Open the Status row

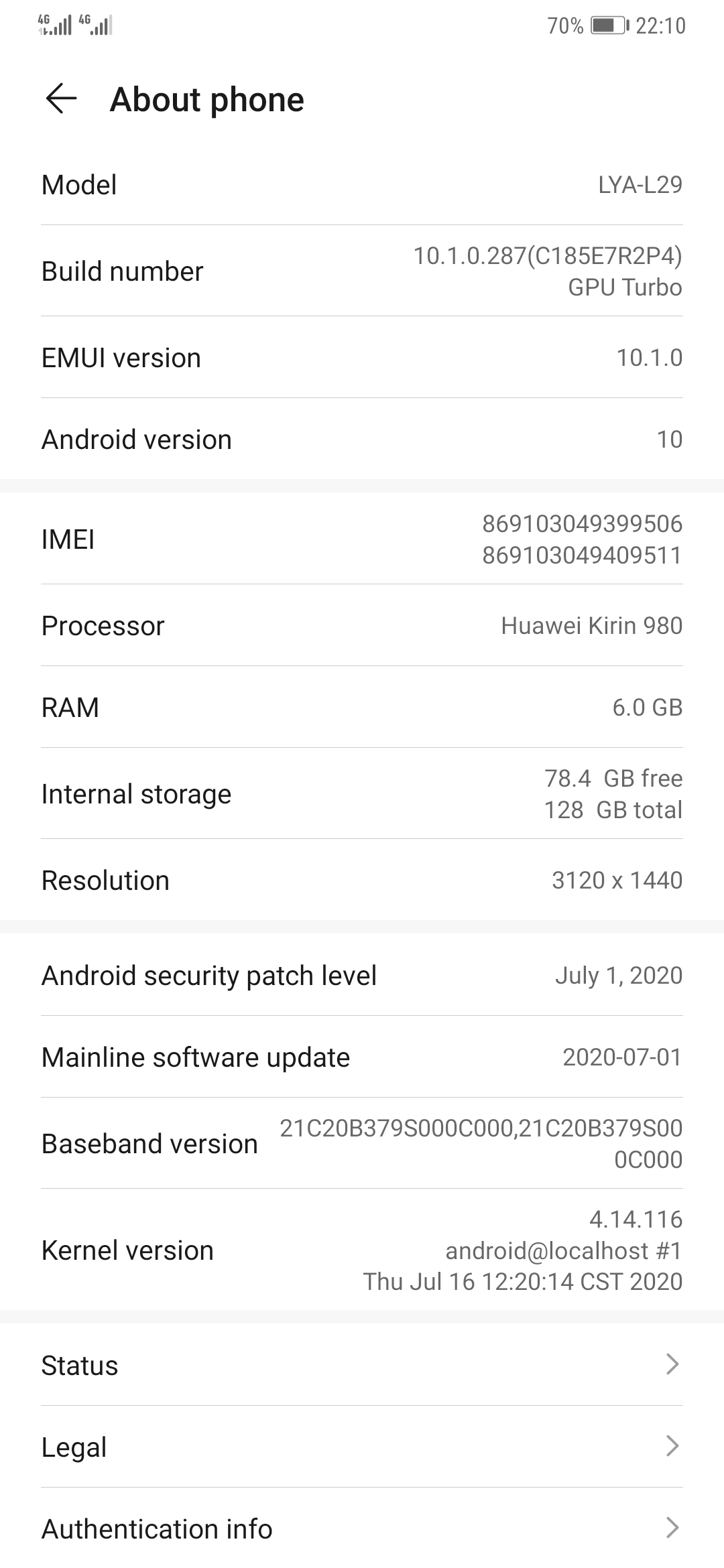[x=362, y=1365]
